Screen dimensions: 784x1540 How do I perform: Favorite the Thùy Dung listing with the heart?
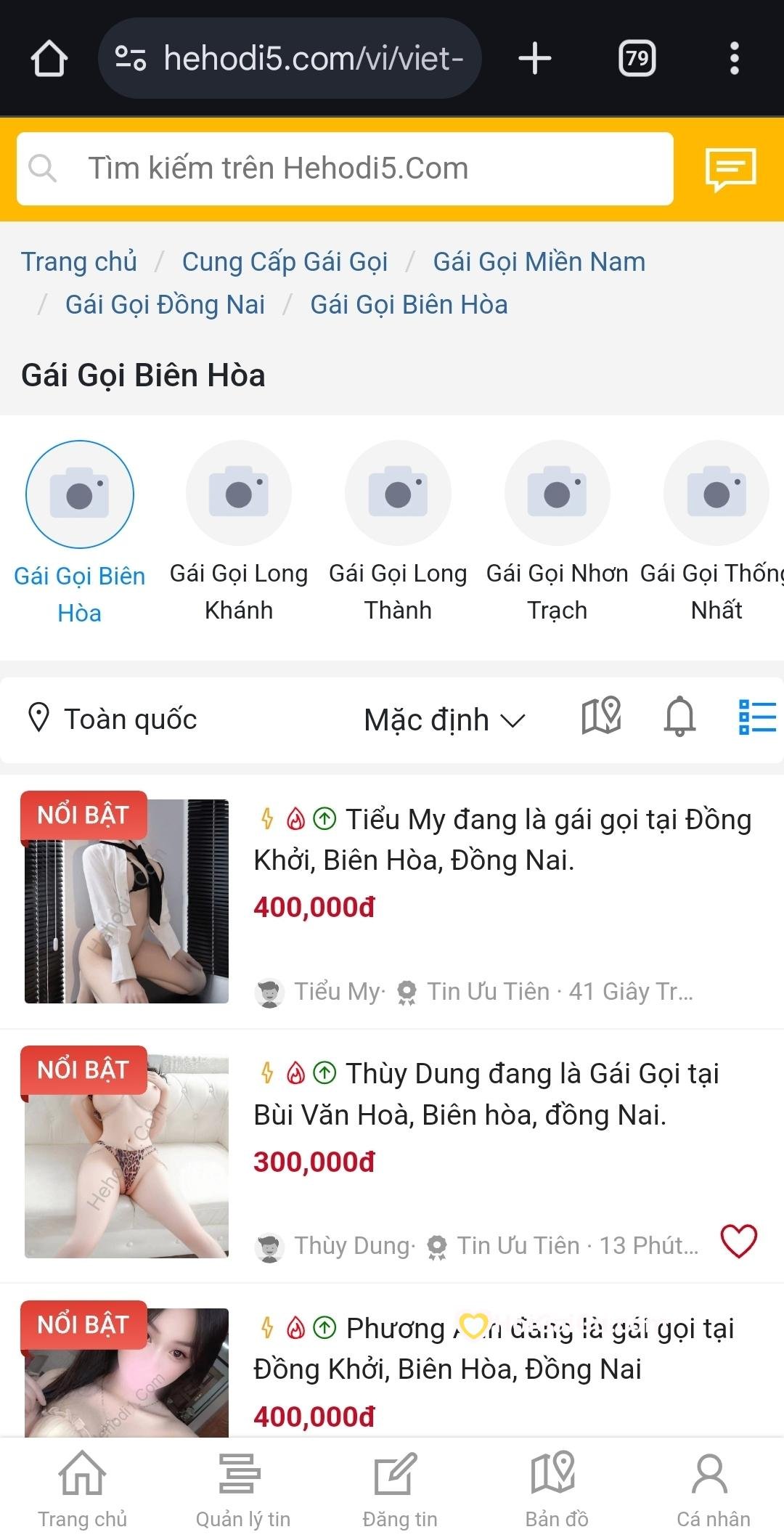[x=738, y=1241]
